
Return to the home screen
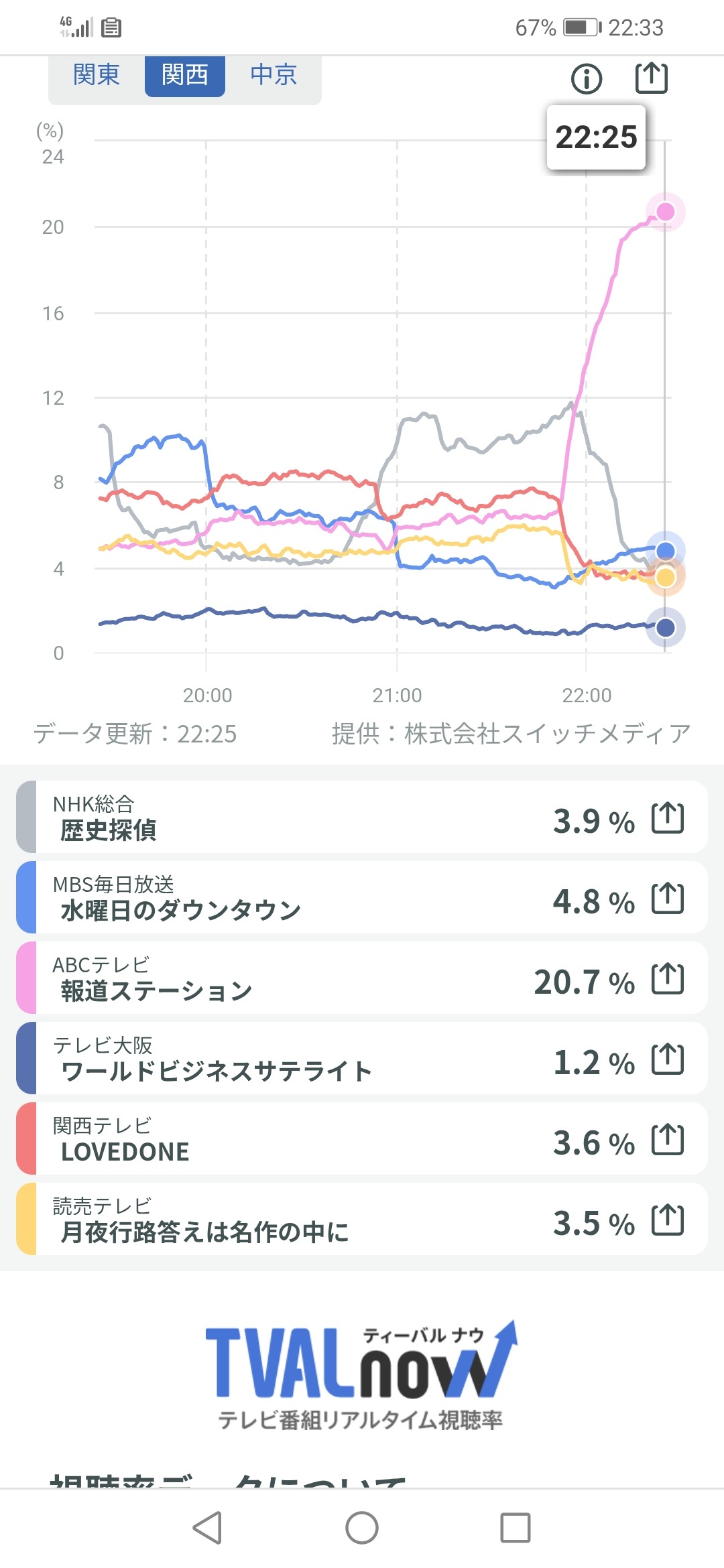click(362, 1528)
